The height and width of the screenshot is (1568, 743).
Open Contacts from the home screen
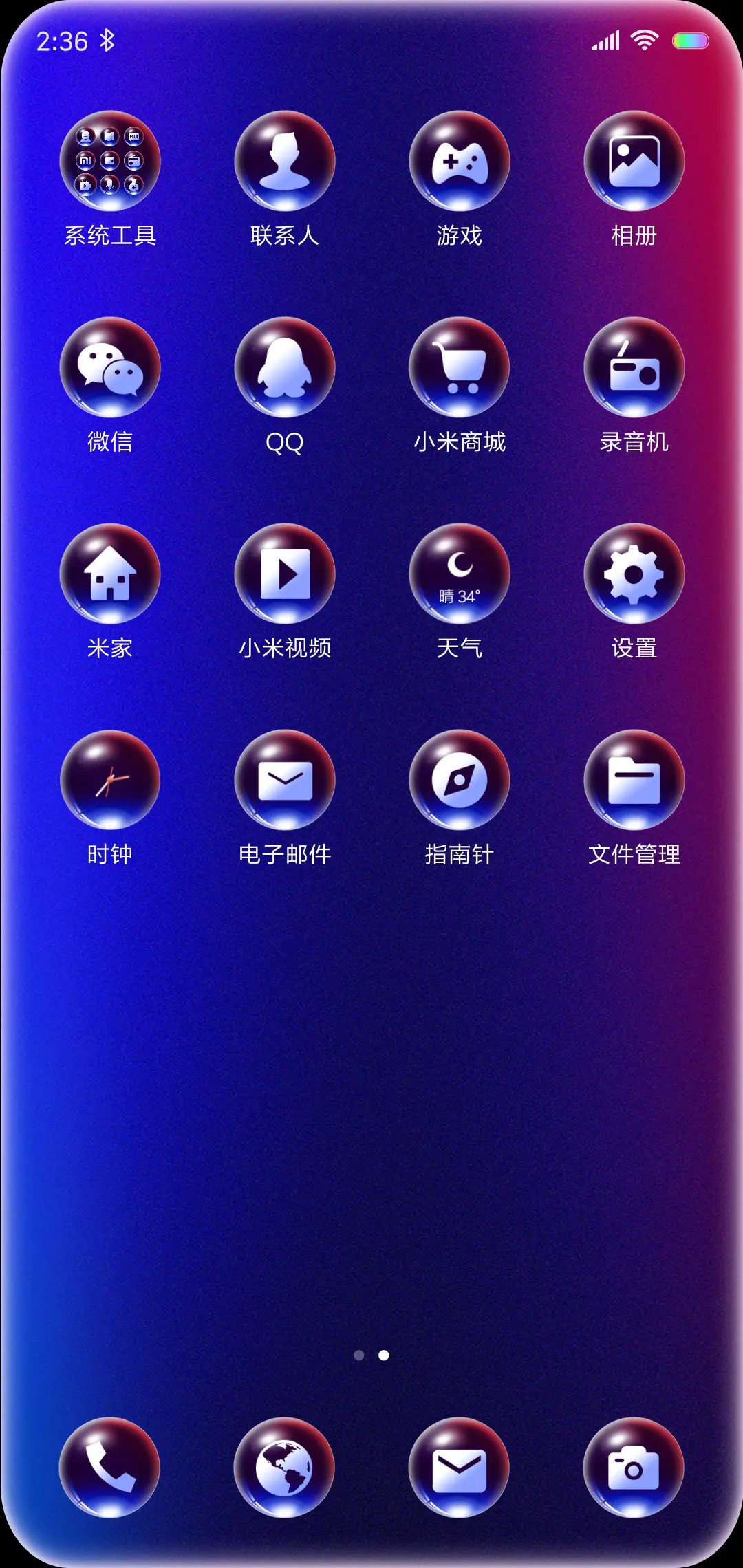[285, 164]
